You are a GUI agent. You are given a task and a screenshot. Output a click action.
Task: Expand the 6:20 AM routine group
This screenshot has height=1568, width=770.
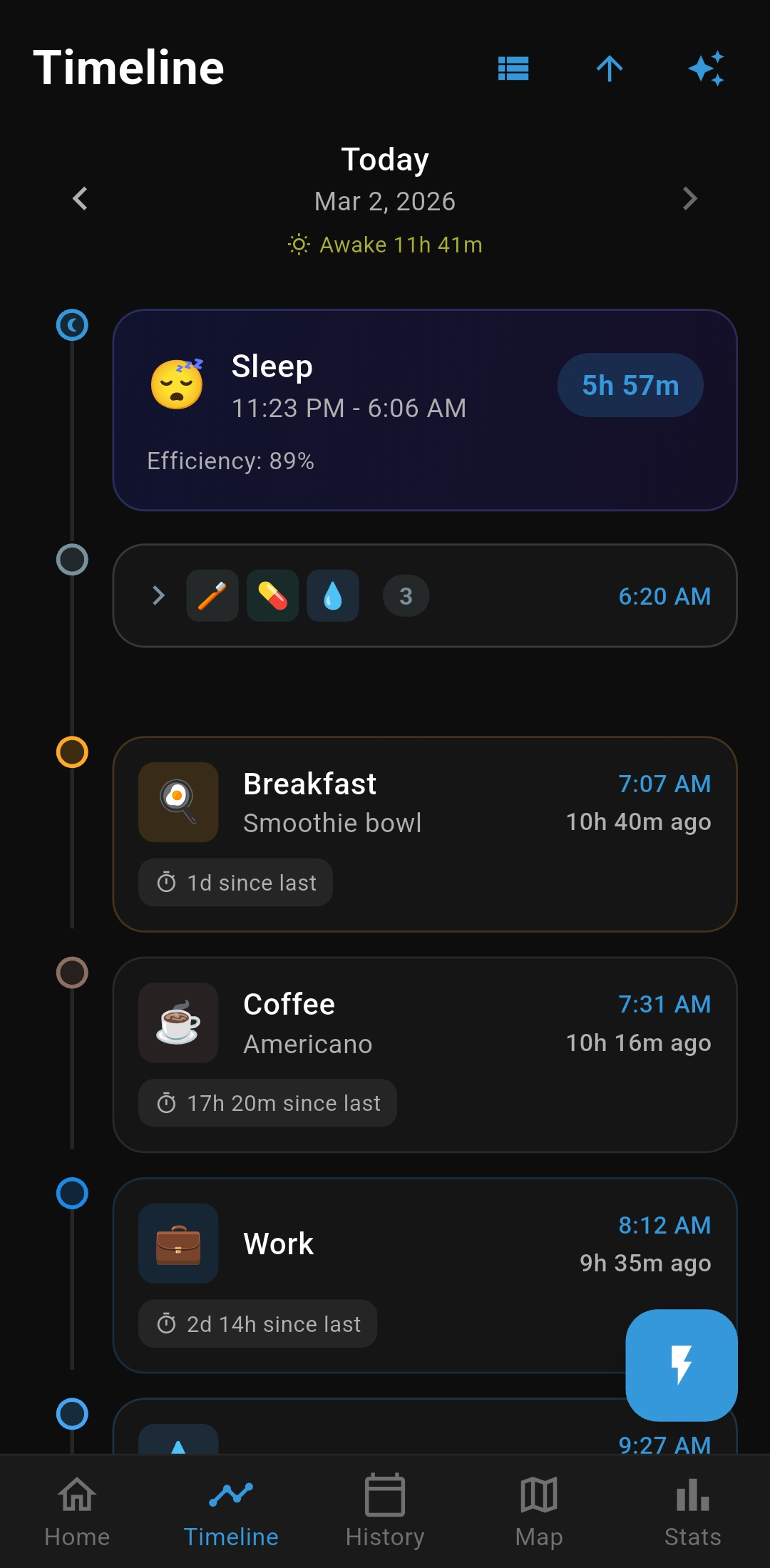pos(158,595)
